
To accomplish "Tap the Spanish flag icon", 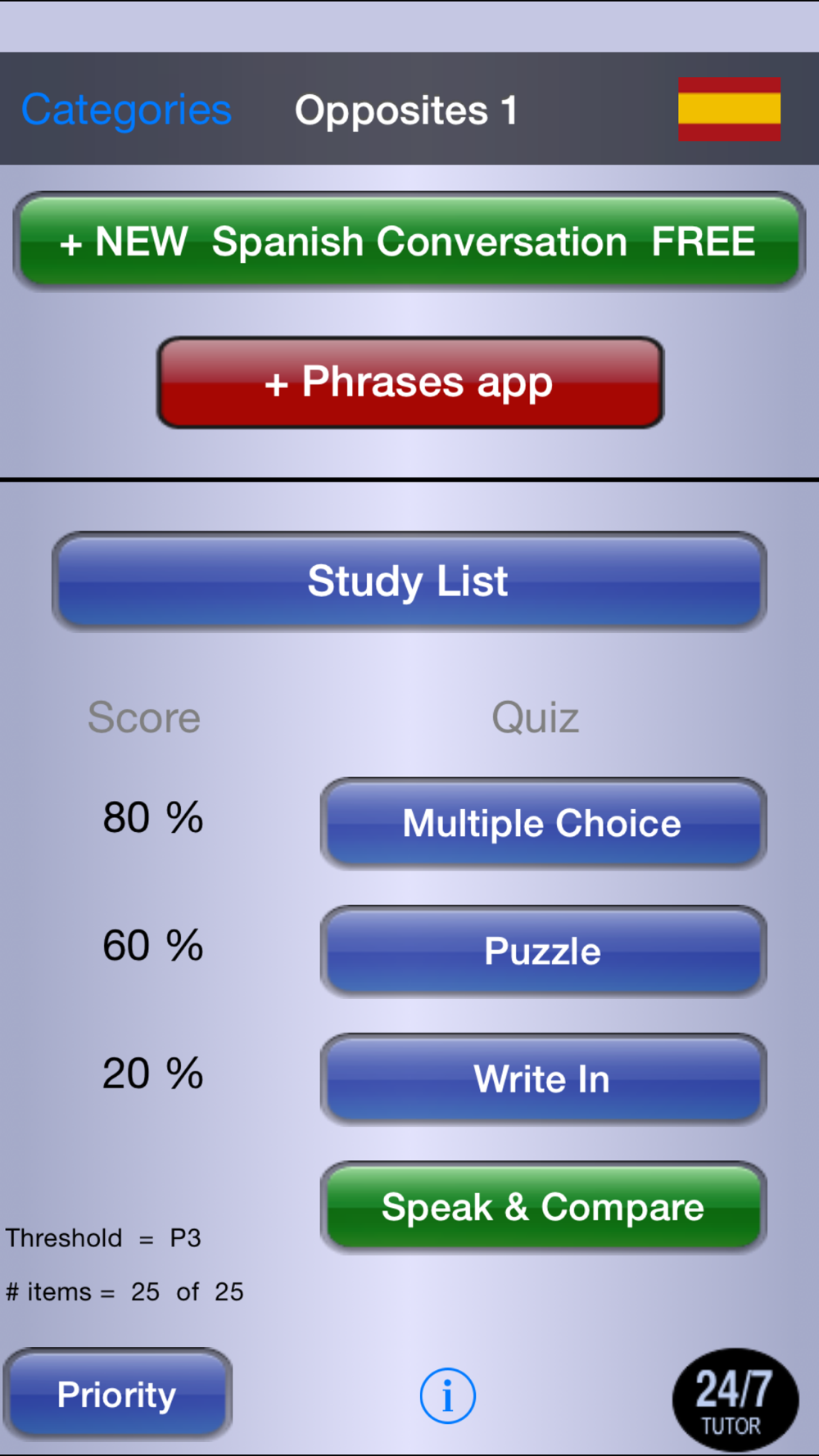I will click(x=729, y=109).
